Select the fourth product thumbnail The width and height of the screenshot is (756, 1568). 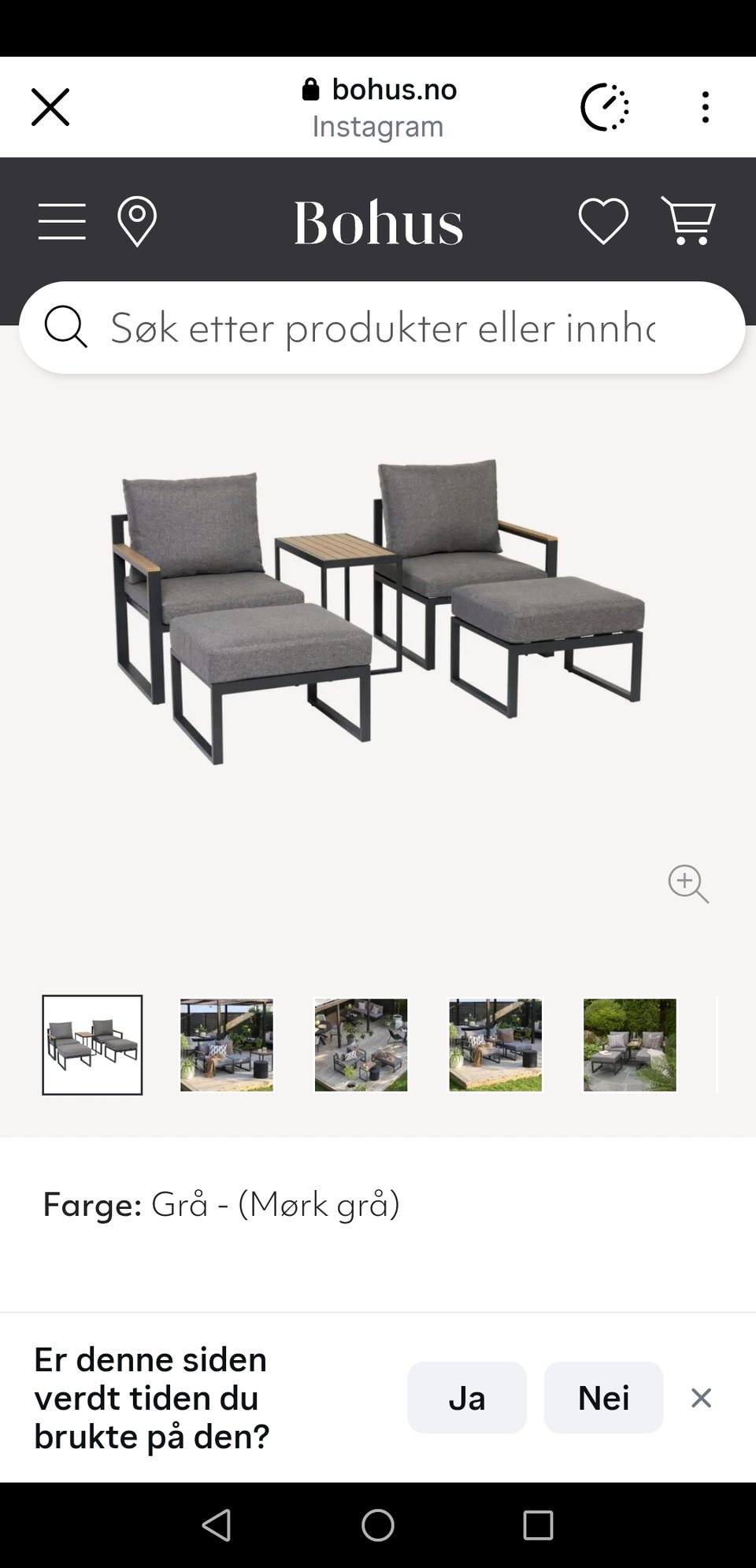(495, 1045)
